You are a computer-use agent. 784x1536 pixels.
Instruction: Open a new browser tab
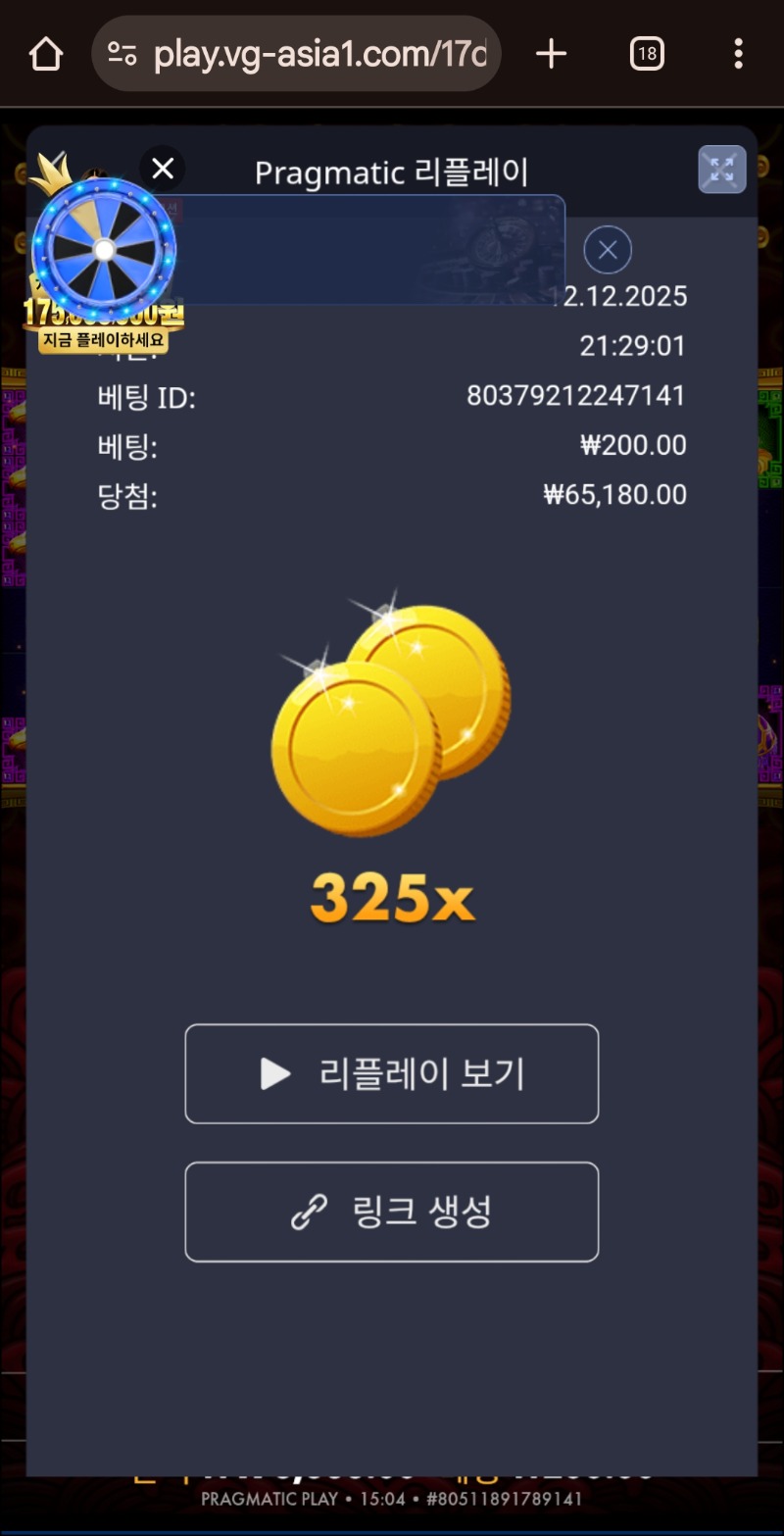coord(552,54)
